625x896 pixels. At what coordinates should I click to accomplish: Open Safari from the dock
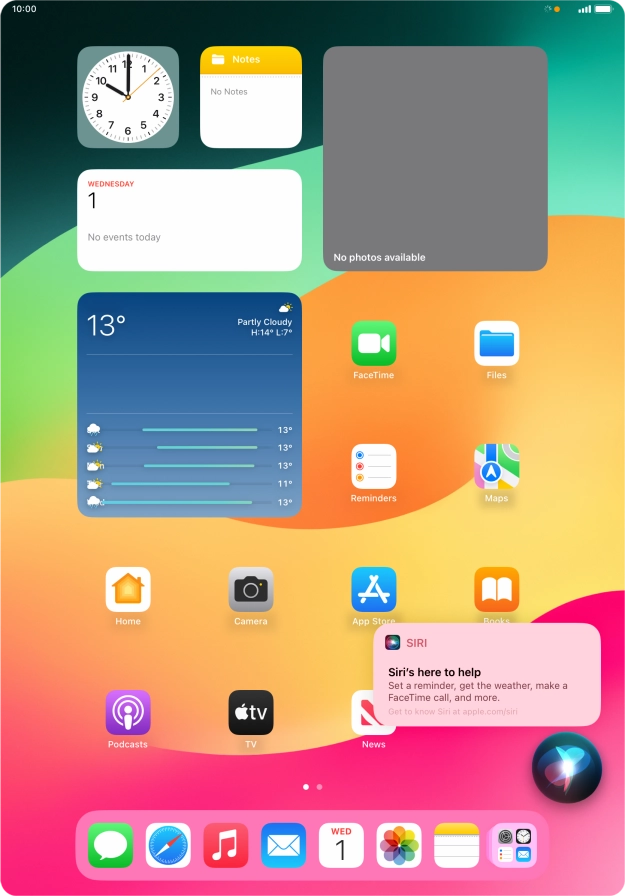(x=168, y=846)
